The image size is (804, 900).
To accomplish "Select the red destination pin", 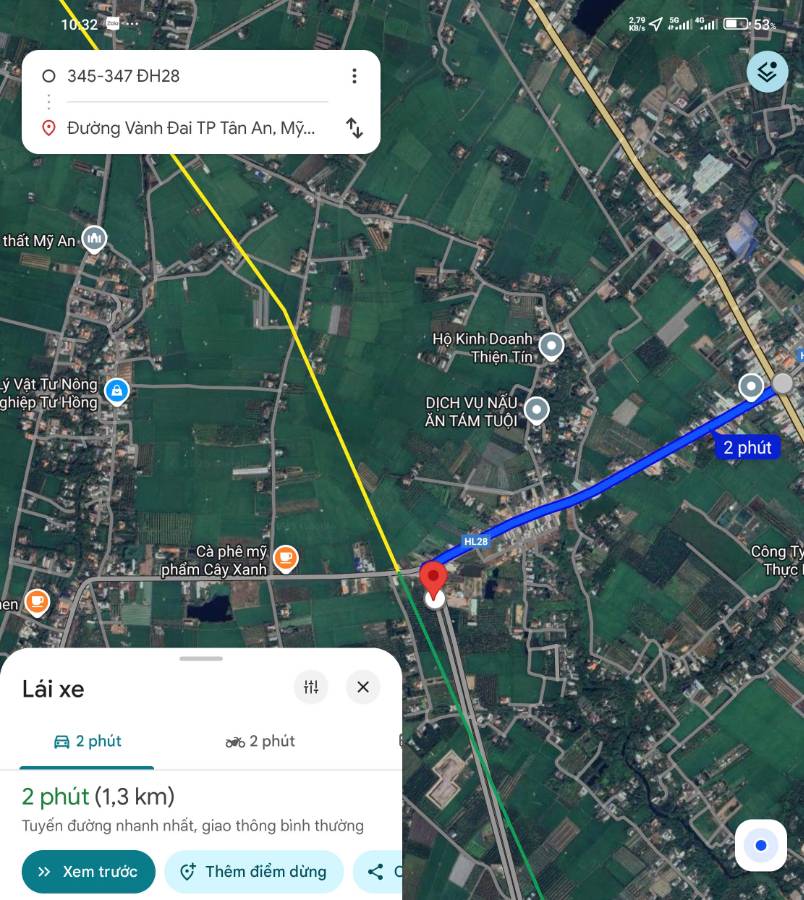I will point(433,580).
